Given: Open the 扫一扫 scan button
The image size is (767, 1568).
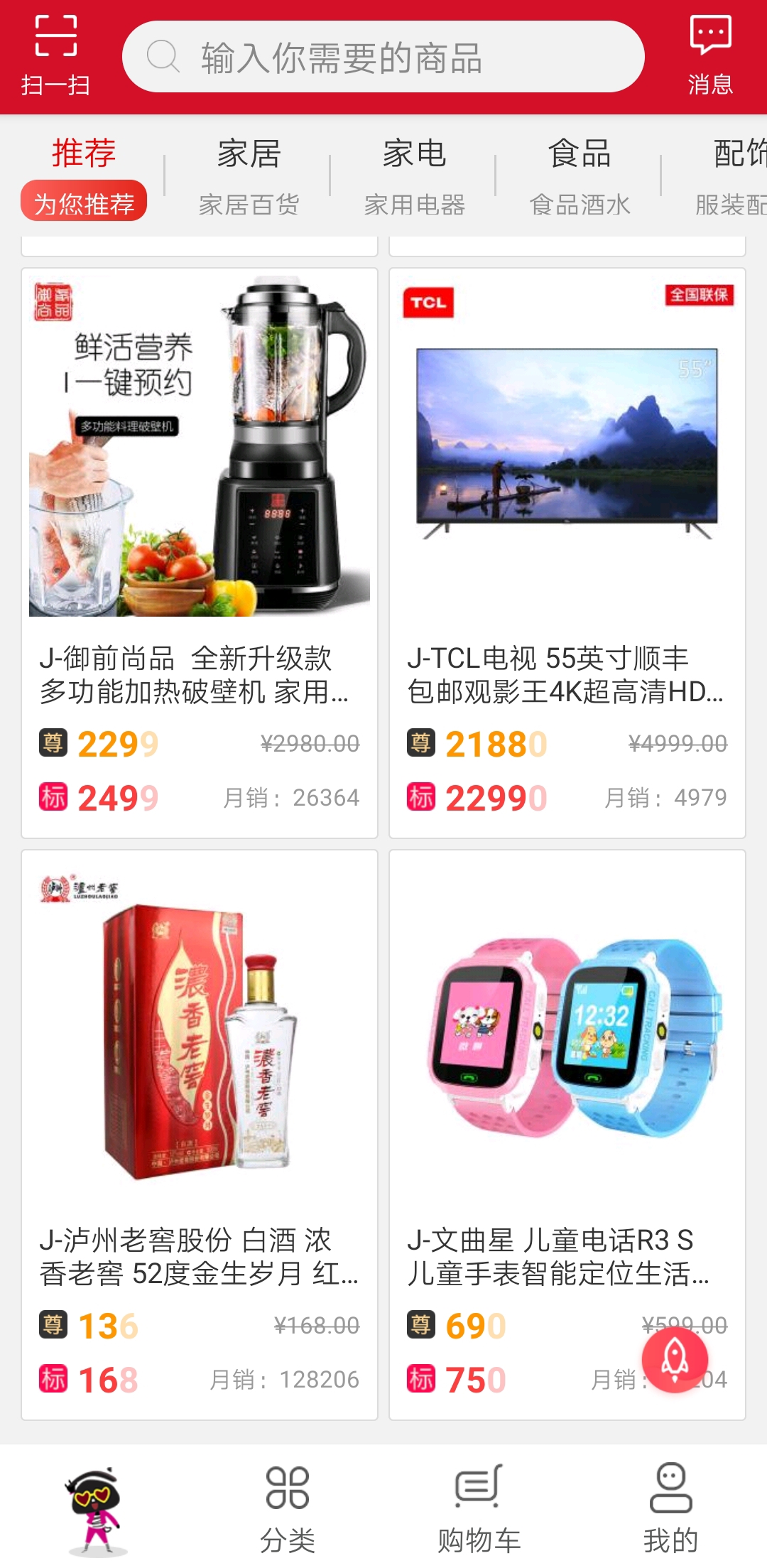Looking at the screenshot, I should pyautogui.click(x=55, y=57).
